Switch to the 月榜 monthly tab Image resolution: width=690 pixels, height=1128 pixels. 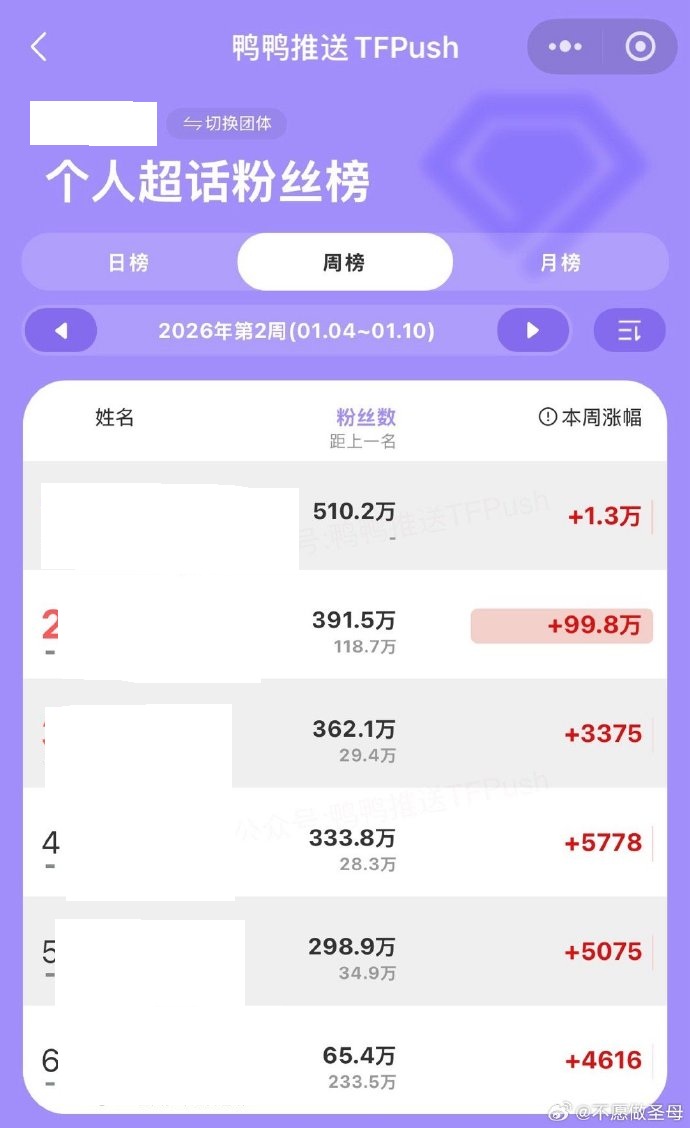(x=560, y=263)
